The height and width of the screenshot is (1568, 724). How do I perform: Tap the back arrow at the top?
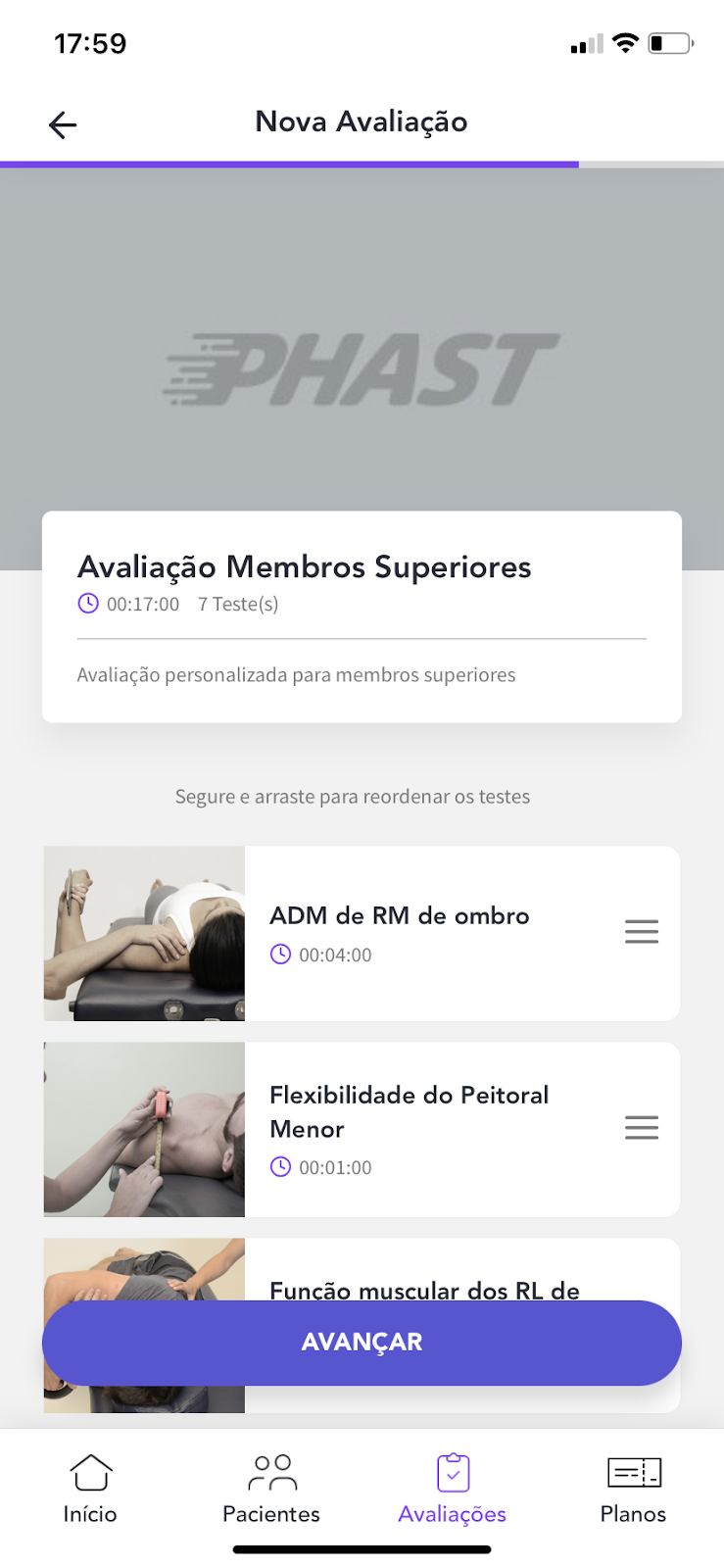(x=62, y=124)
